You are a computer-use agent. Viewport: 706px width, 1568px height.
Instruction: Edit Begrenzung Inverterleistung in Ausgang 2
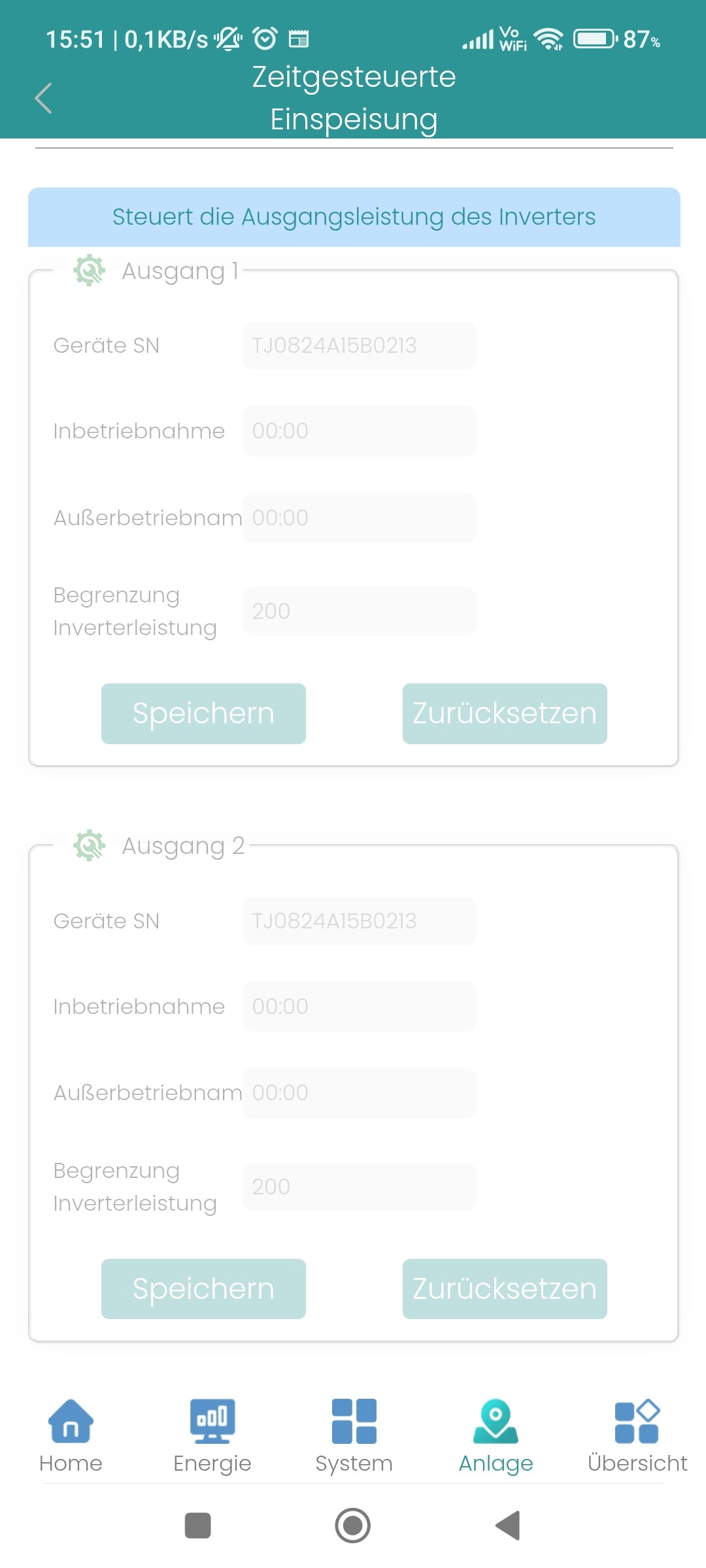coord(359,1187)
